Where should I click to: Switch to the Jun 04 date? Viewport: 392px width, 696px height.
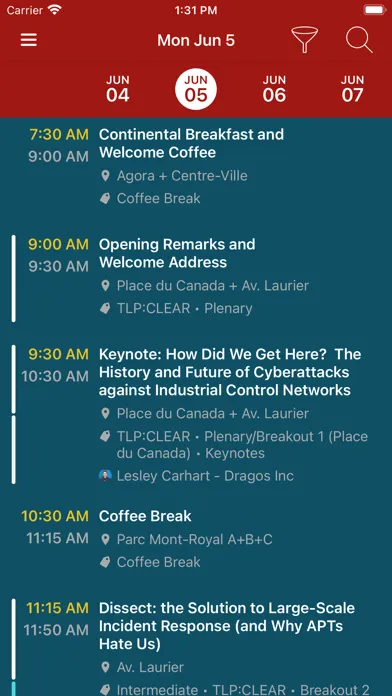click(x=118, y=89)
